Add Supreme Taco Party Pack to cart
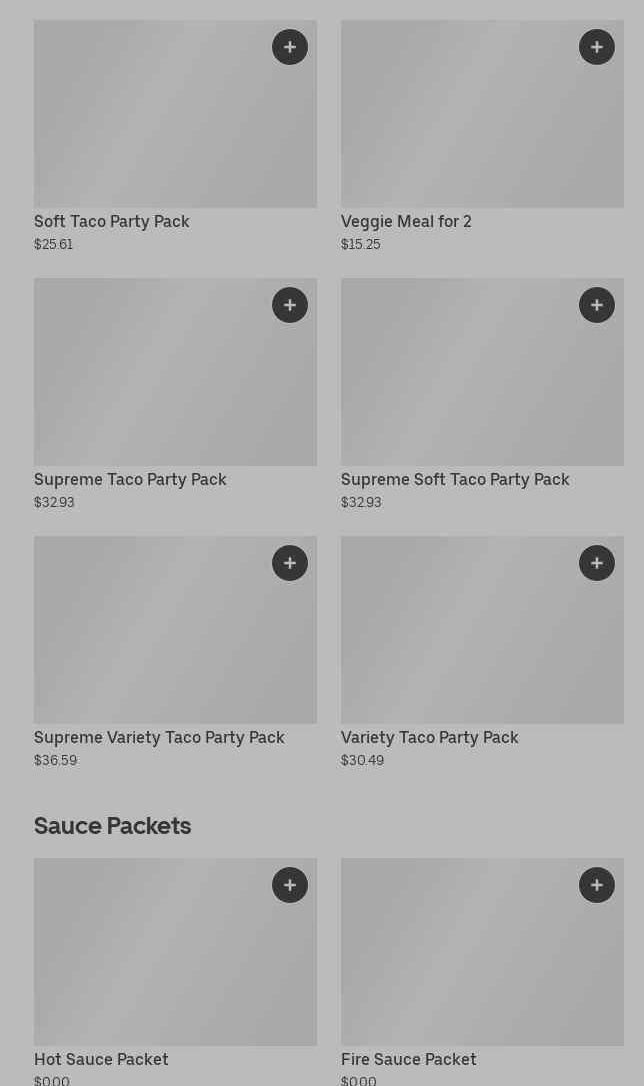 (x=290, y=305)
